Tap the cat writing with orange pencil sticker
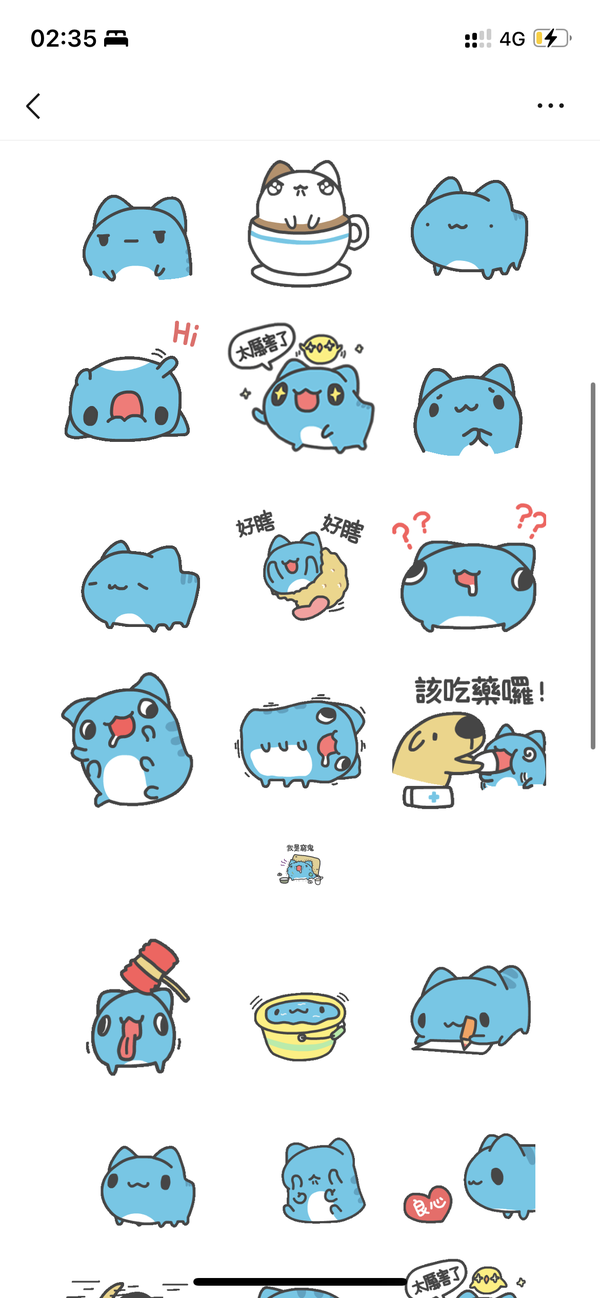 point(468,1010)
